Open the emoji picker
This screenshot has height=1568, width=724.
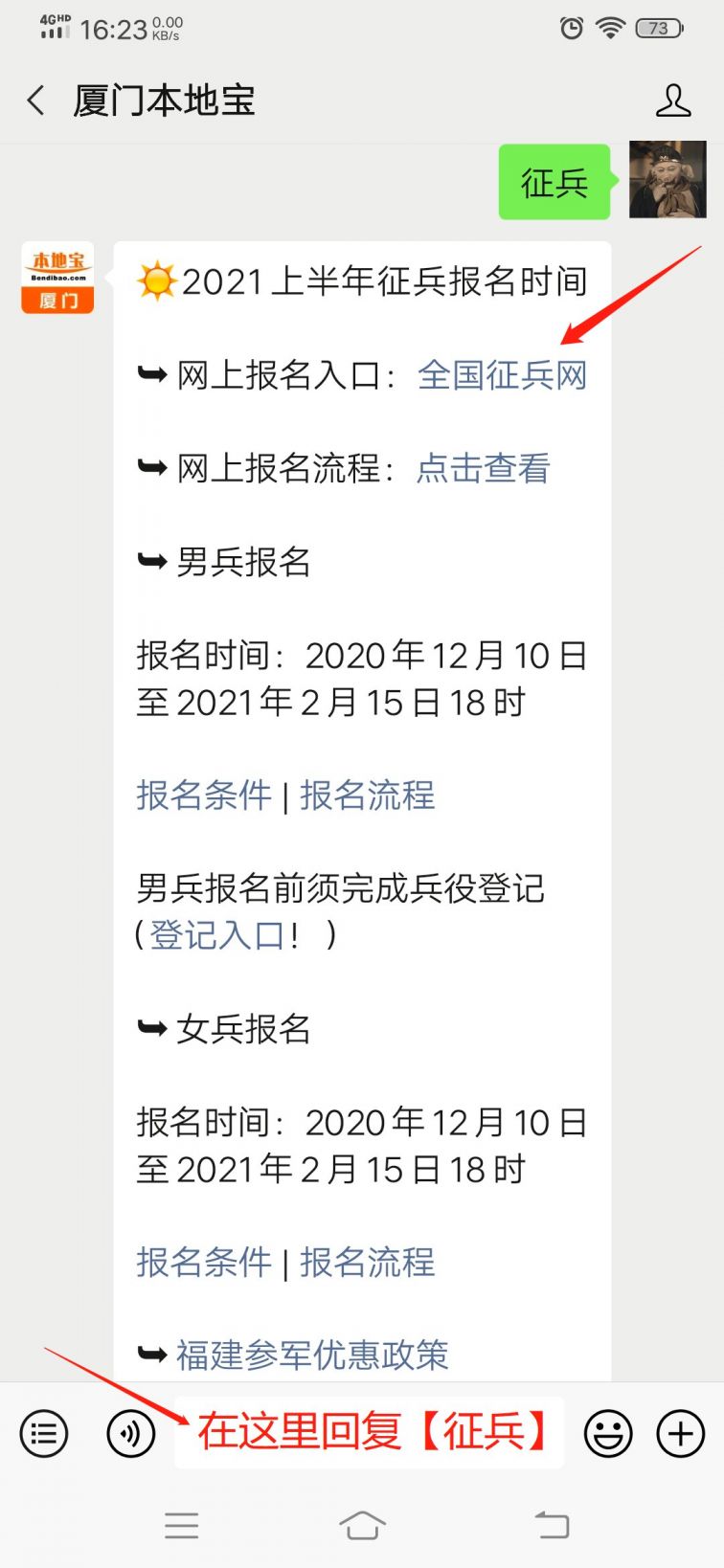pos(608,1433)
